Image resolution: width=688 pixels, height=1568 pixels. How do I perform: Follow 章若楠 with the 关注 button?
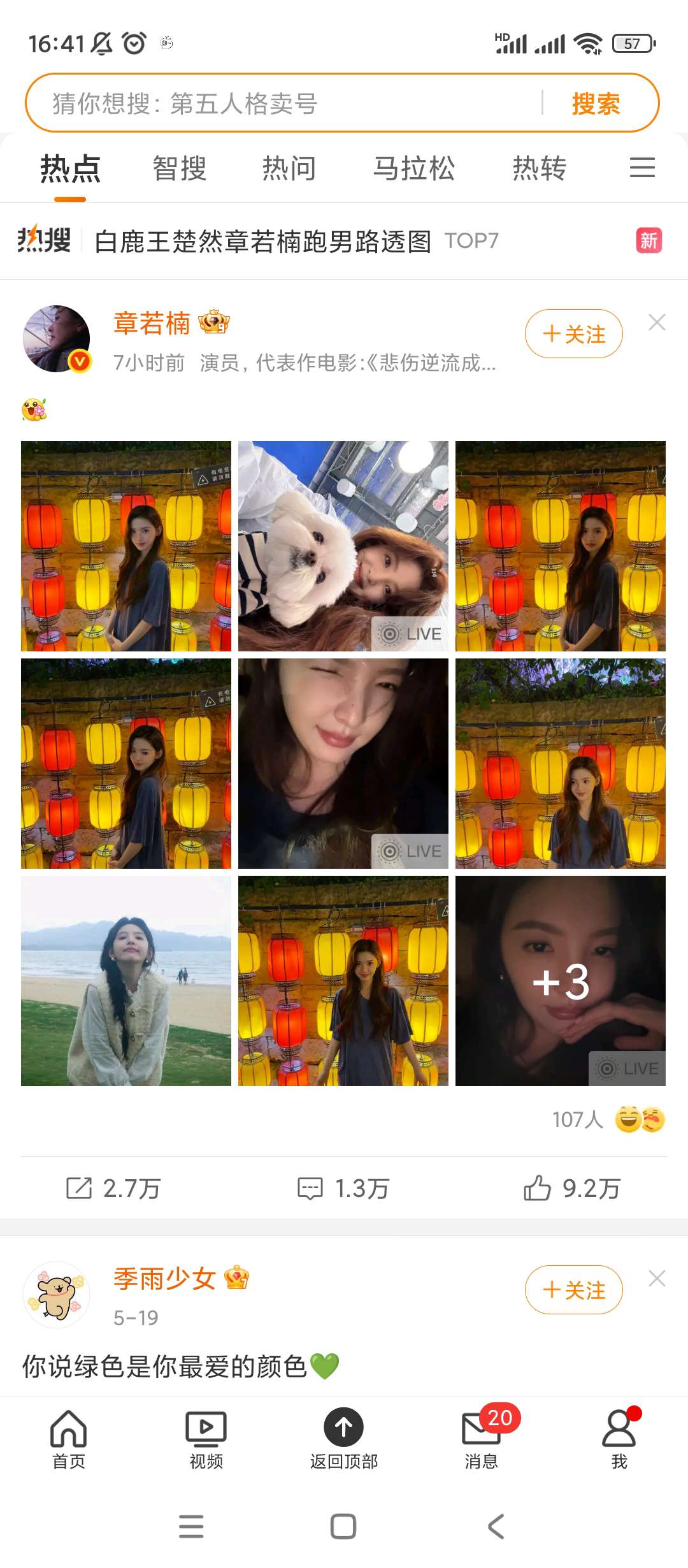tap(573, 334)
